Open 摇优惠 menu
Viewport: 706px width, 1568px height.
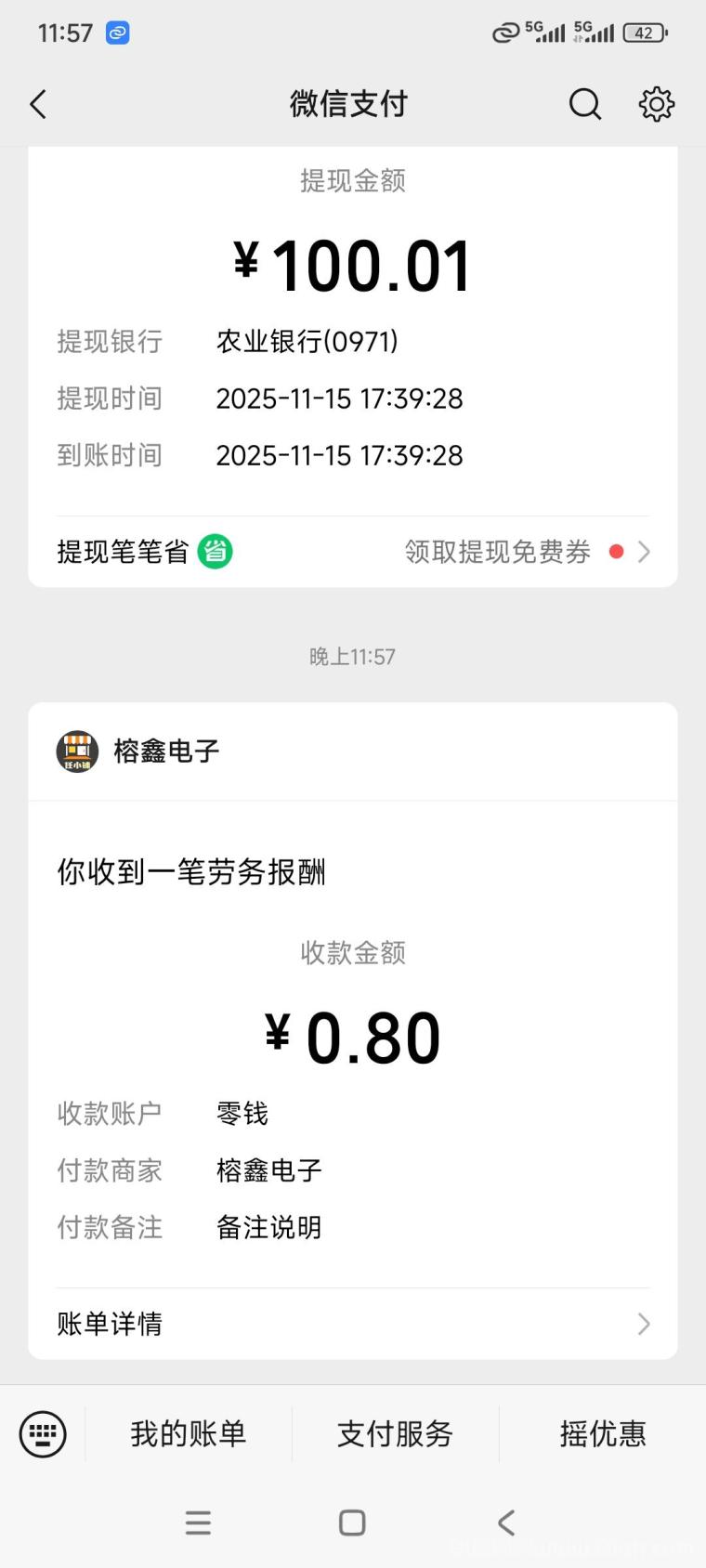coord(603,1434)
